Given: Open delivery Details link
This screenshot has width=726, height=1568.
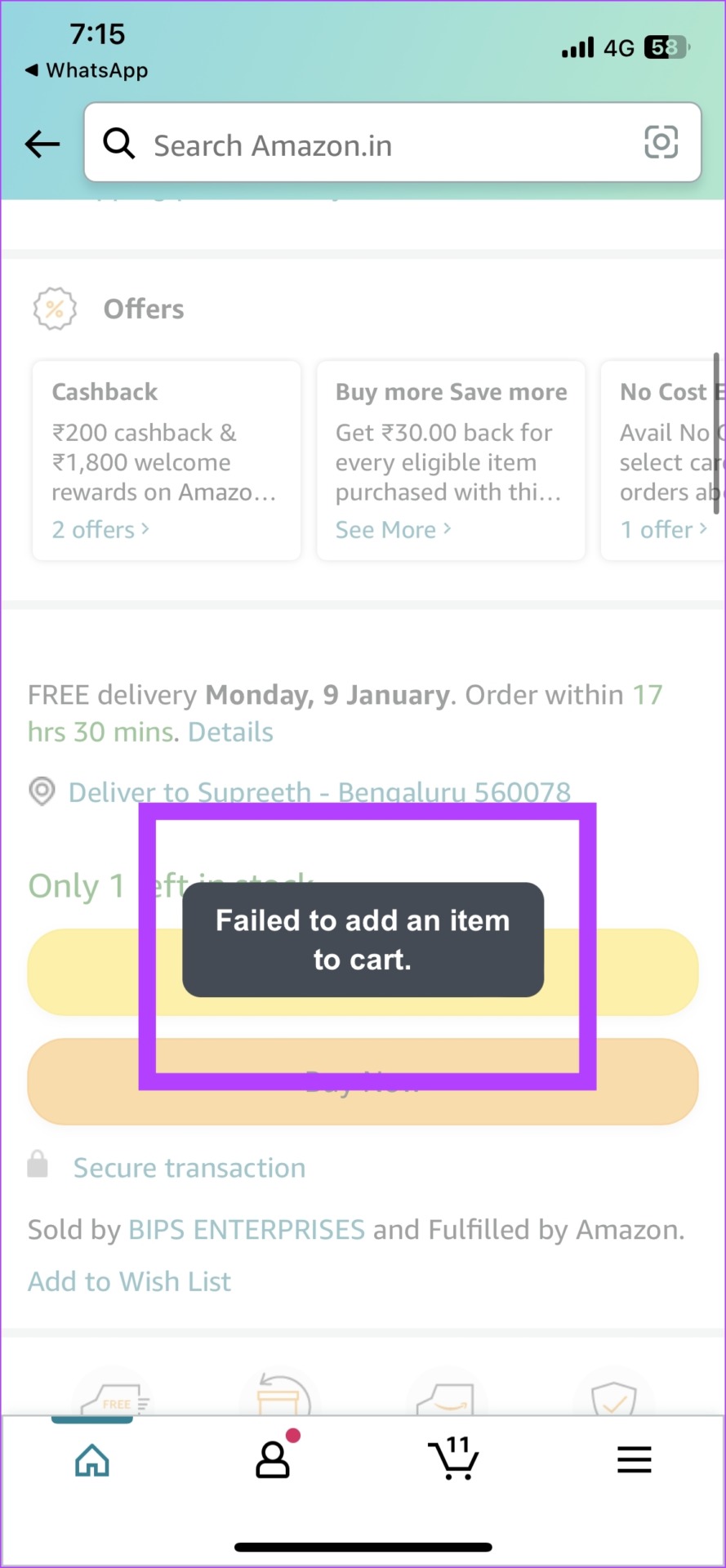Looking at the screenshot, I should pos(230,732).
